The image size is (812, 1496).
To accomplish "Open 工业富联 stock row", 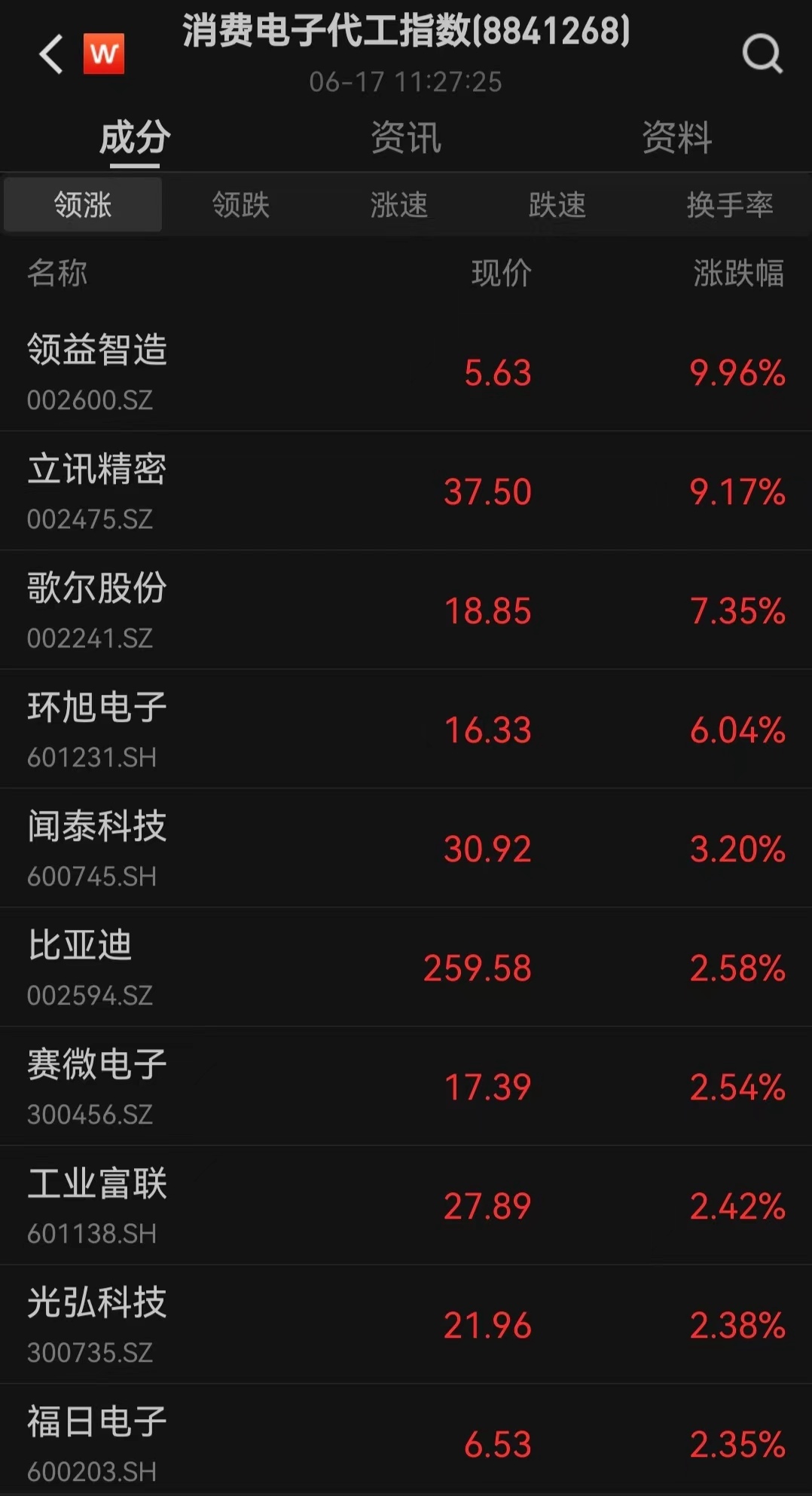I will (406, 1205).
